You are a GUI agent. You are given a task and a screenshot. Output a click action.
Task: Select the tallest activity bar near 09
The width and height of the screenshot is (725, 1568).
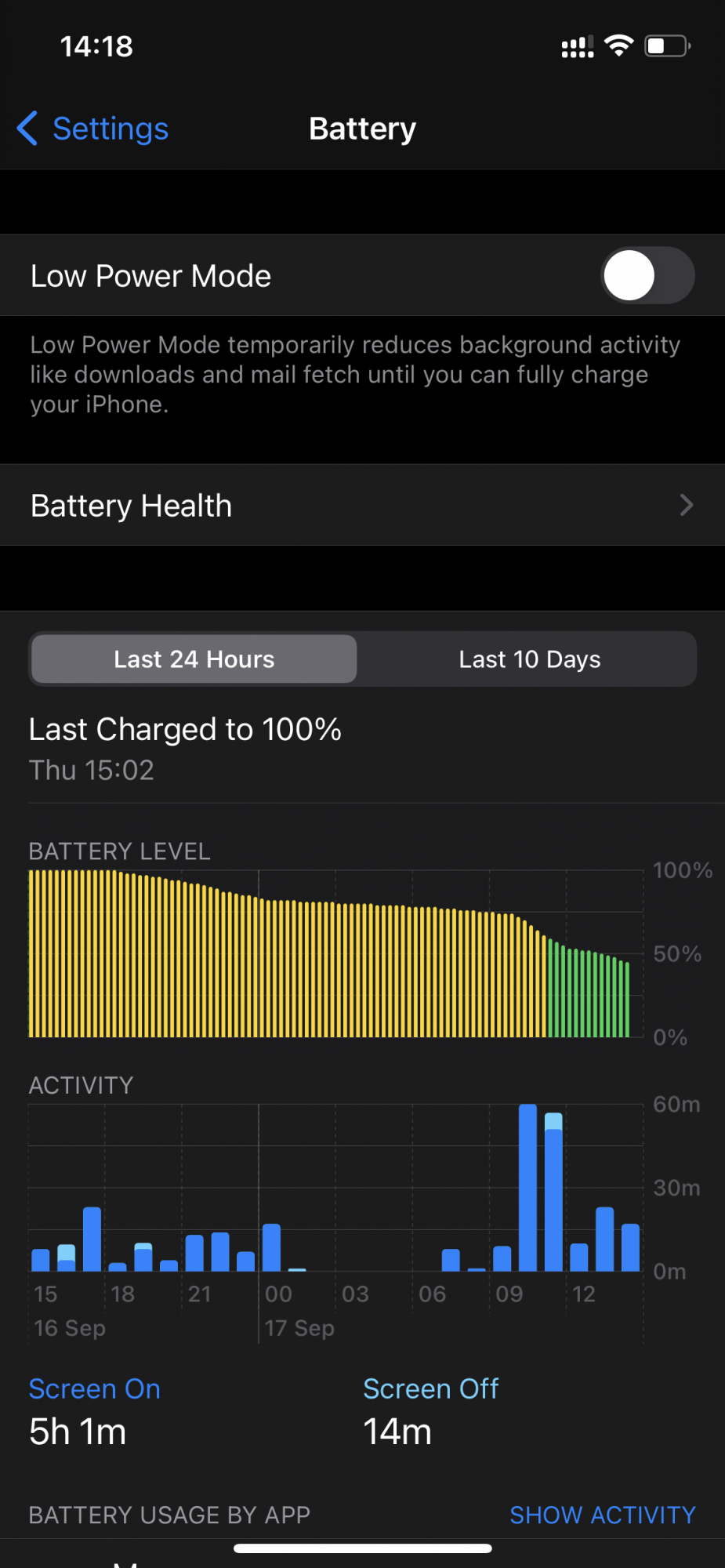pos(528,1187)
